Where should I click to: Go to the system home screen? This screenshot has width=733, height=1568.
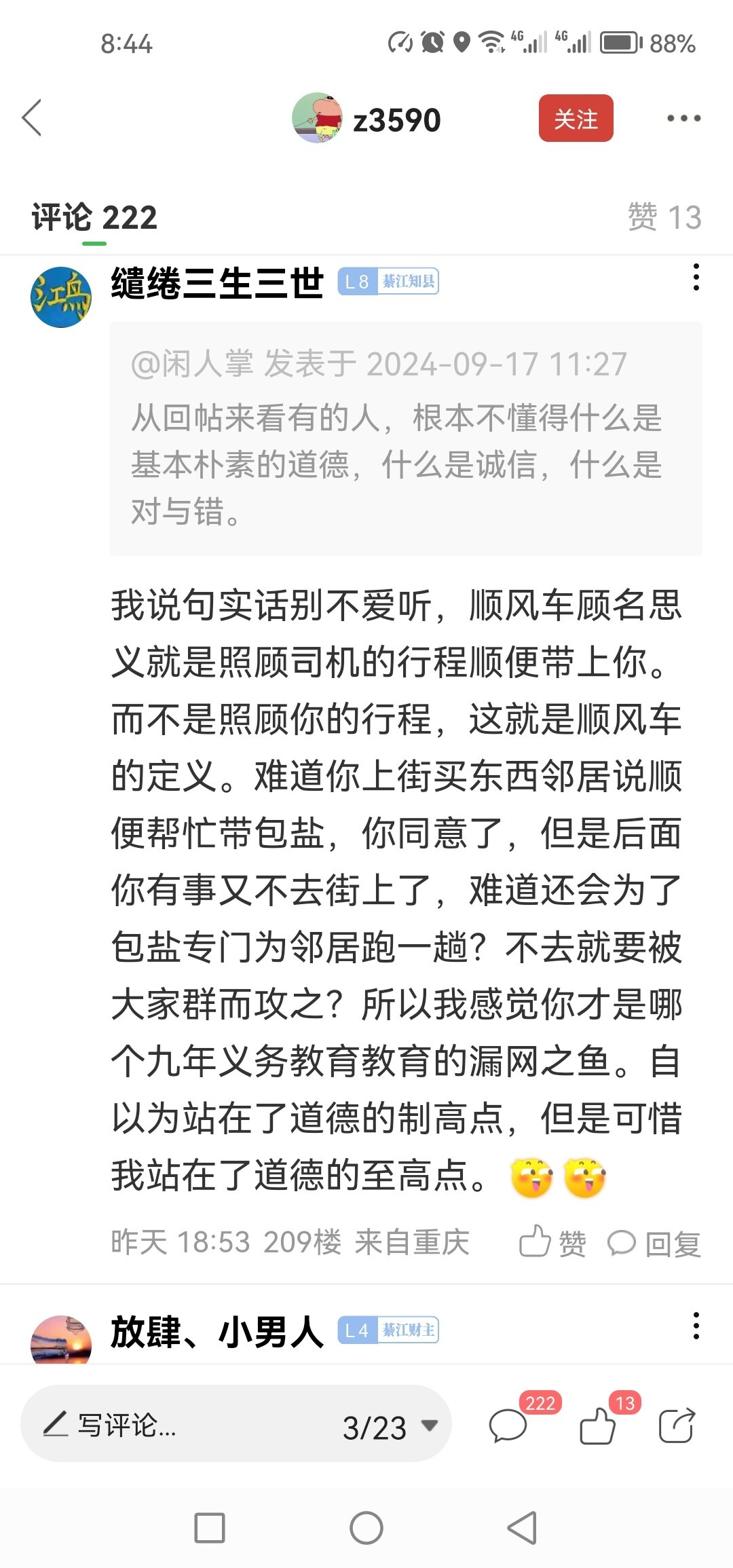[366, 1528]
